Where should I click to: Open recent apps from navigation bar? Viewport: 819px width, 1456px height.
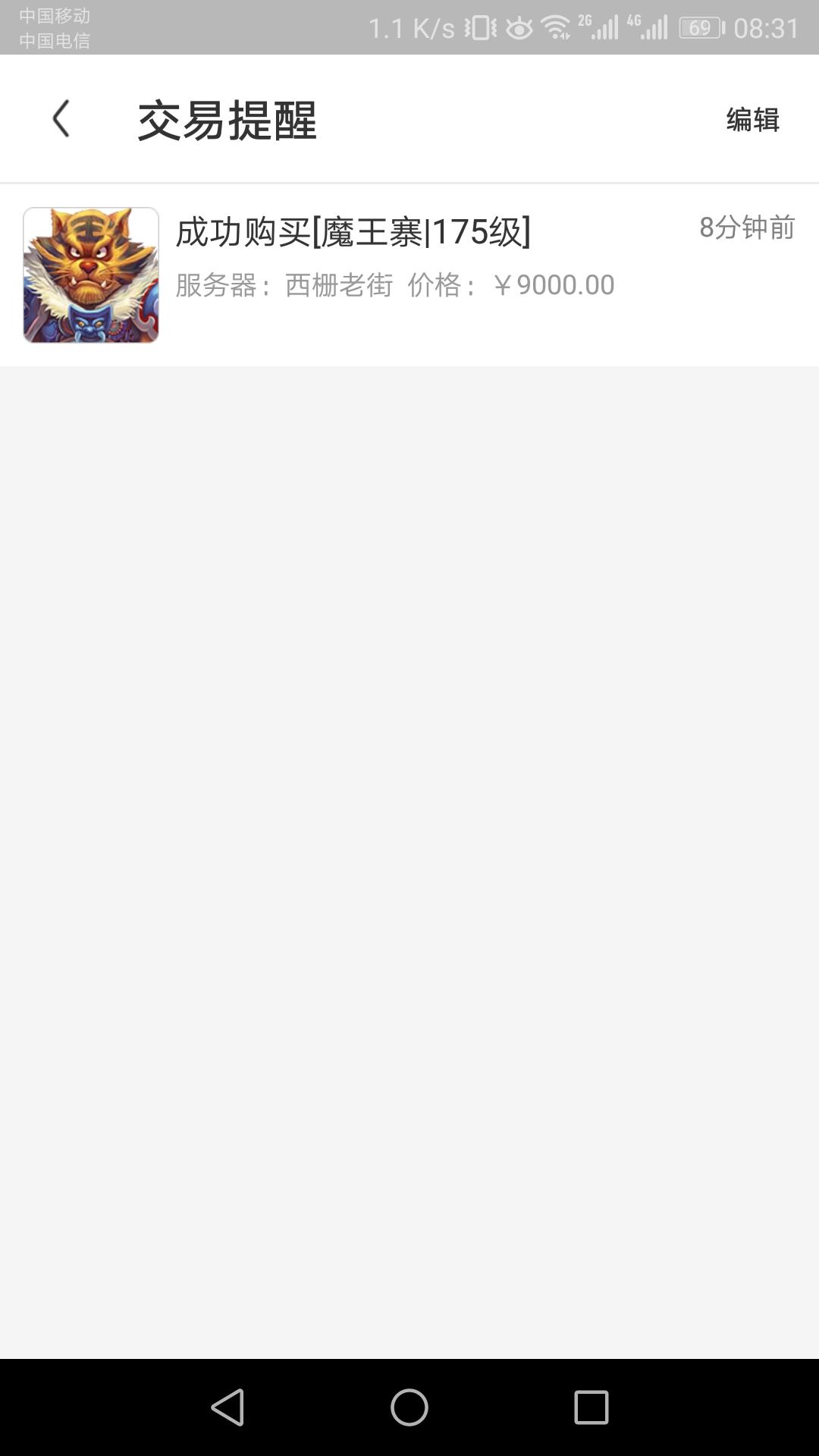point(591,1407)
